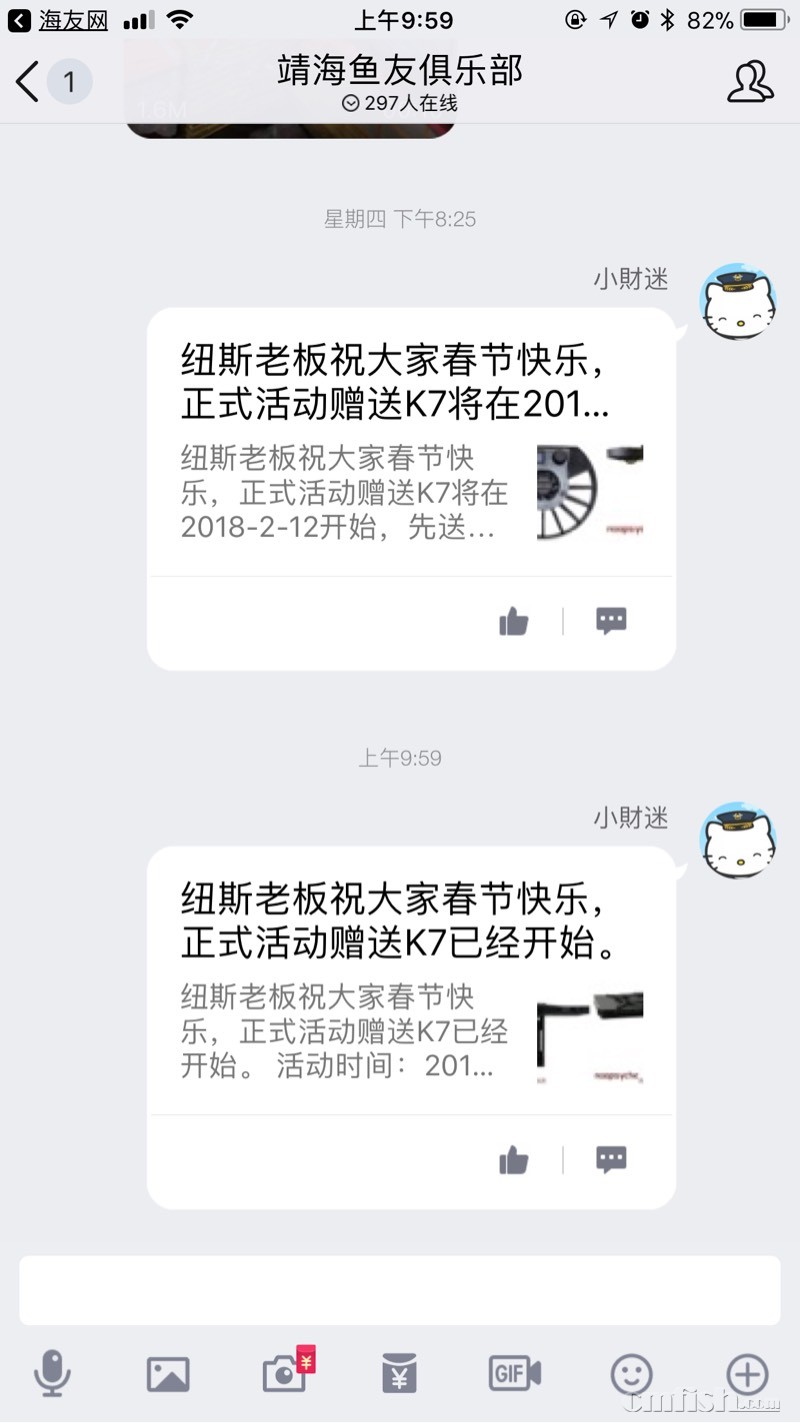Open the GIF video recorder

[x=514, y=1374]
